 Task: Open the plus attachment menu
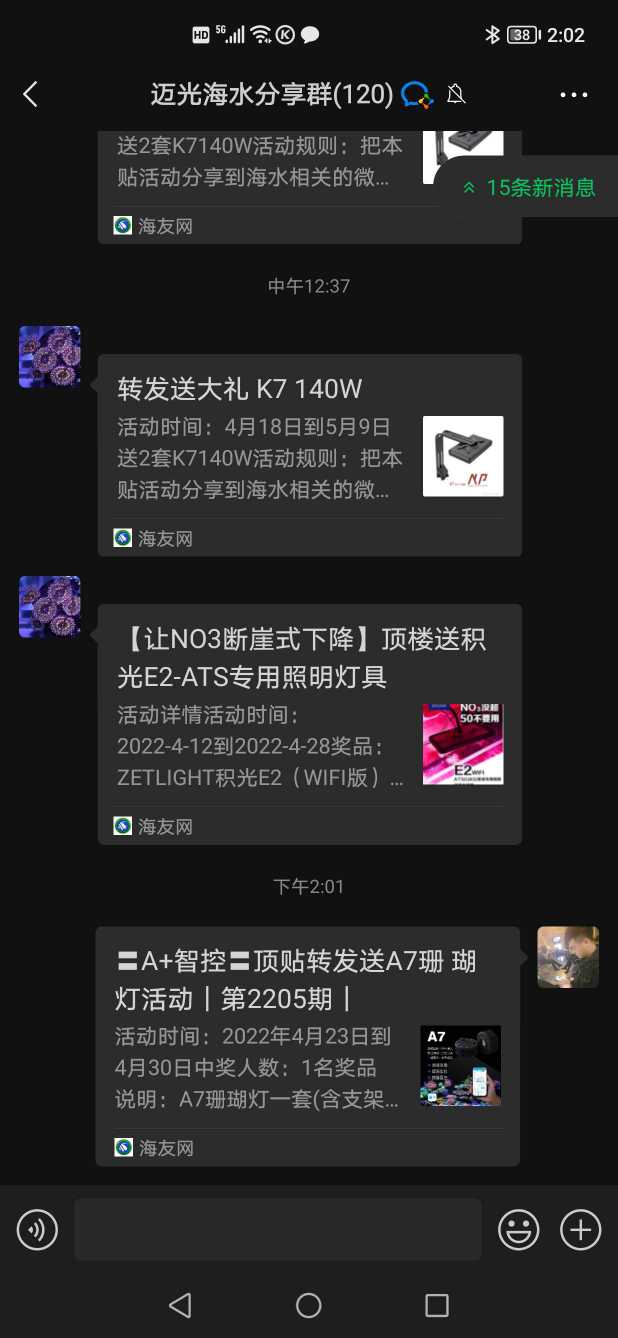click(x=580, y=1229)
